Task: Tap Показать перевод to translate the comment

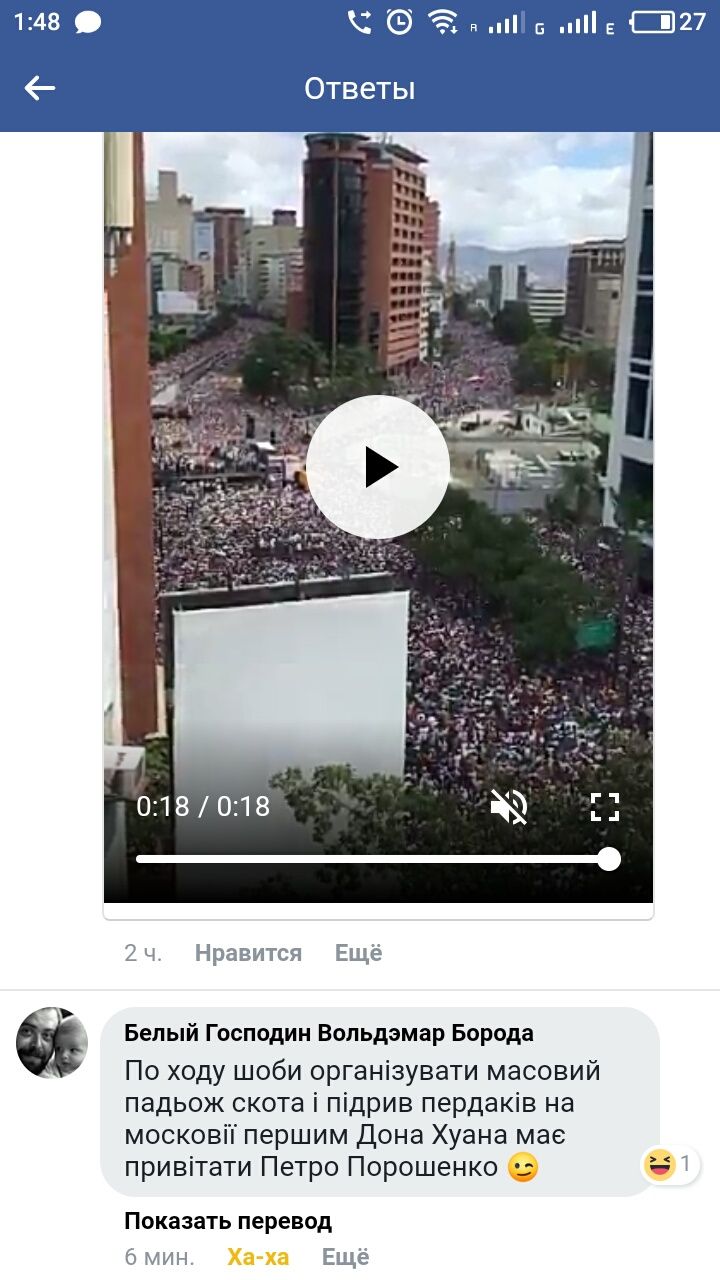Action: tap(228, 1221)
